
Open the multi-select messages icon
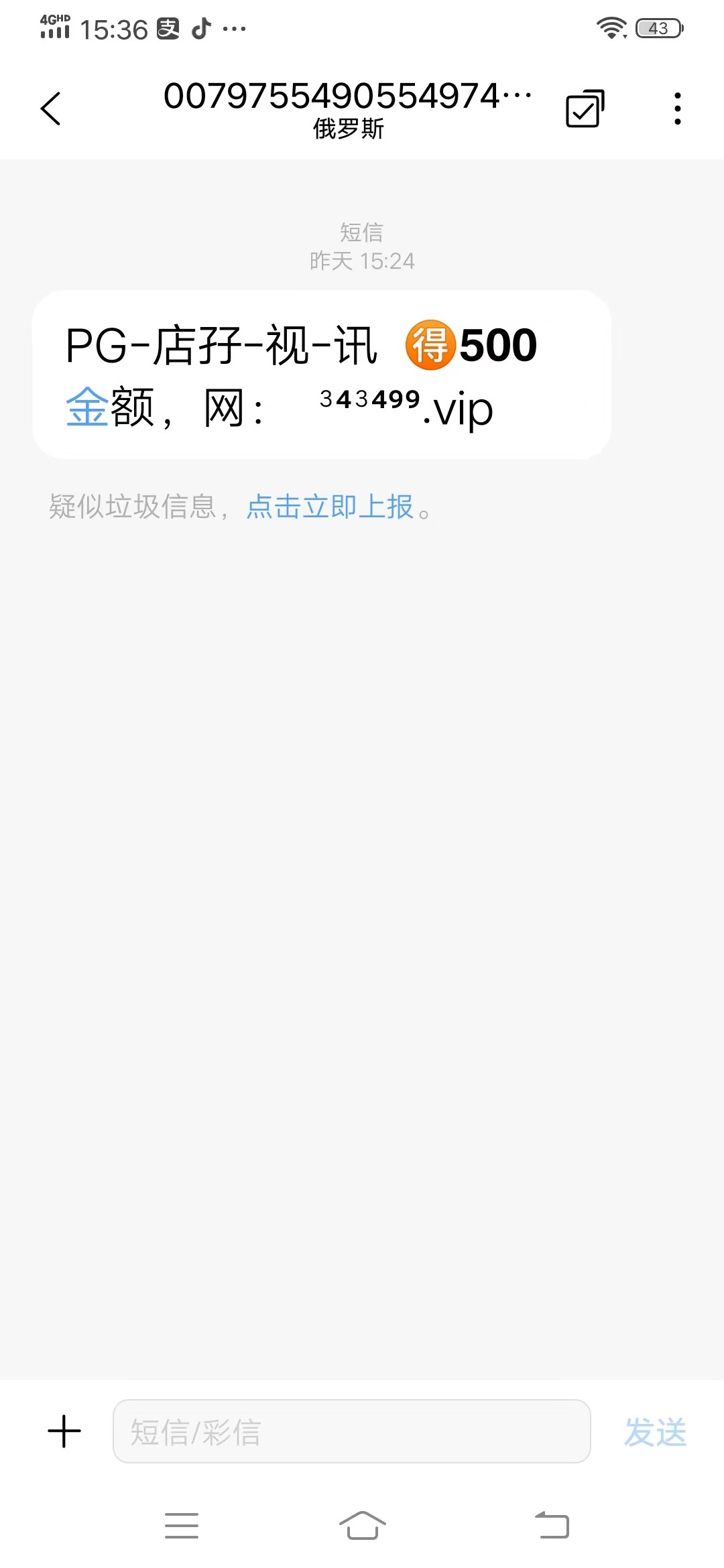coord(585,109)
